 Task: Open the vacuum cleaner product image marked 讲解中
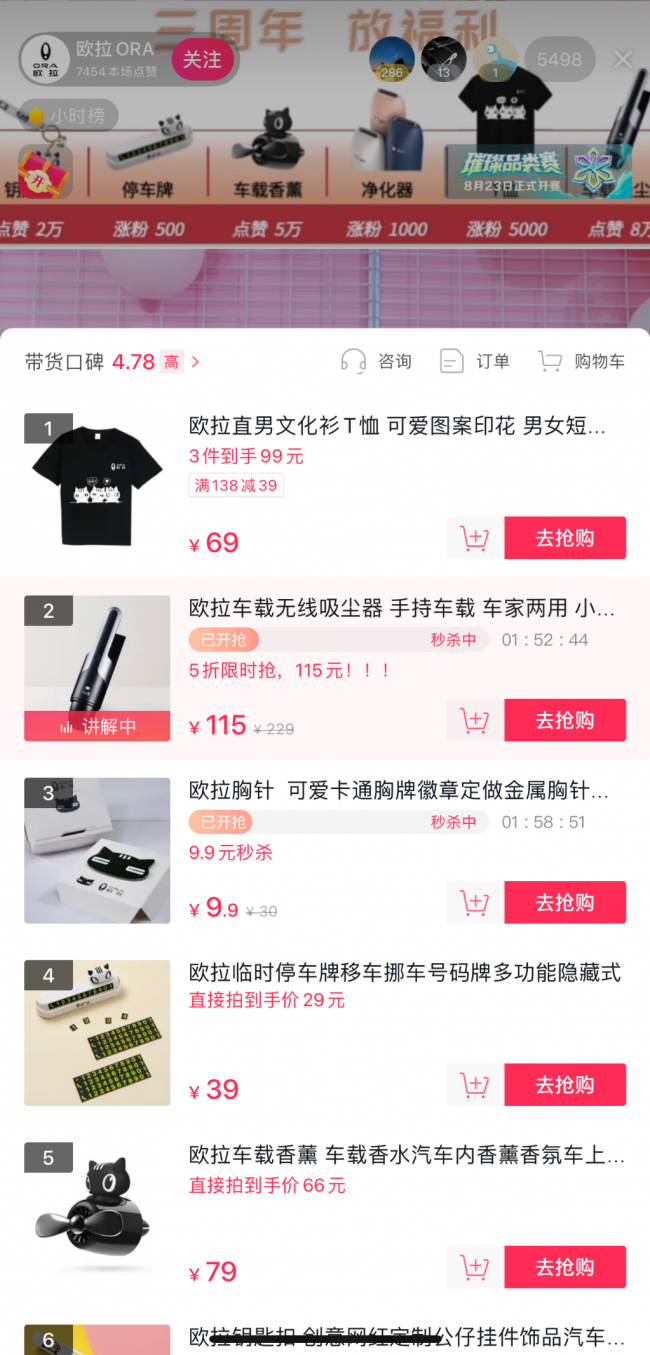tap(97, 668)
